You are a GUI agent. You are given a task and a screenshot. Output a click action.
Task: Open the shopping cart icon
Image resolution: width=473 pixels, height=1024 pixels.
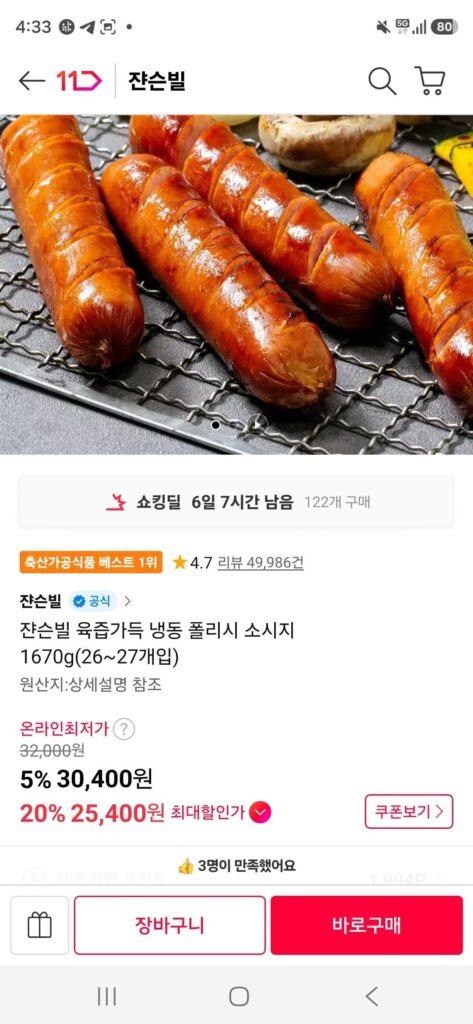pyautogui.click(x=430, y=81)
